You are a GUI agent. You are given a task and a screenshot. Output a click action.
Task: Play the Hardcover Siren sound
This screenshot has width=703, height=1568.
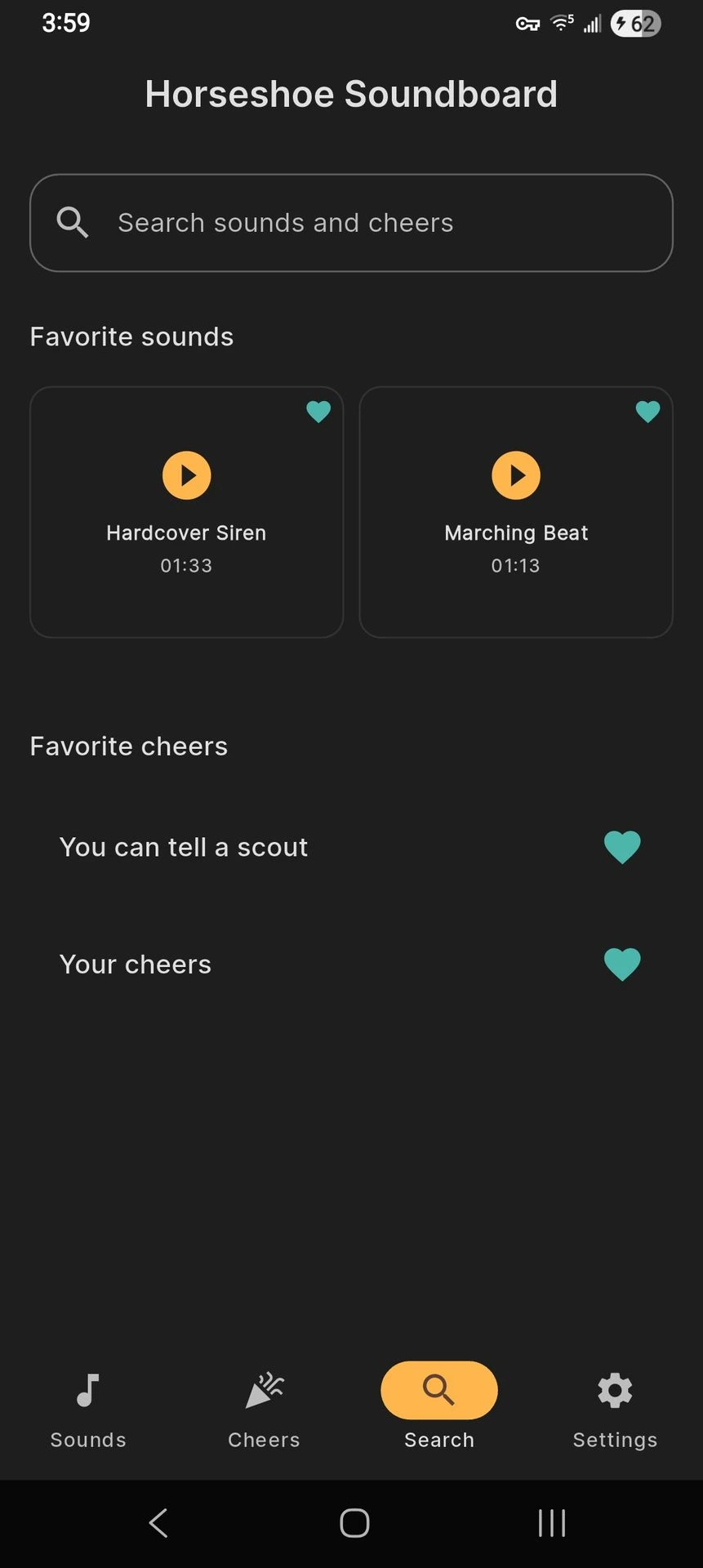point(186,475)
